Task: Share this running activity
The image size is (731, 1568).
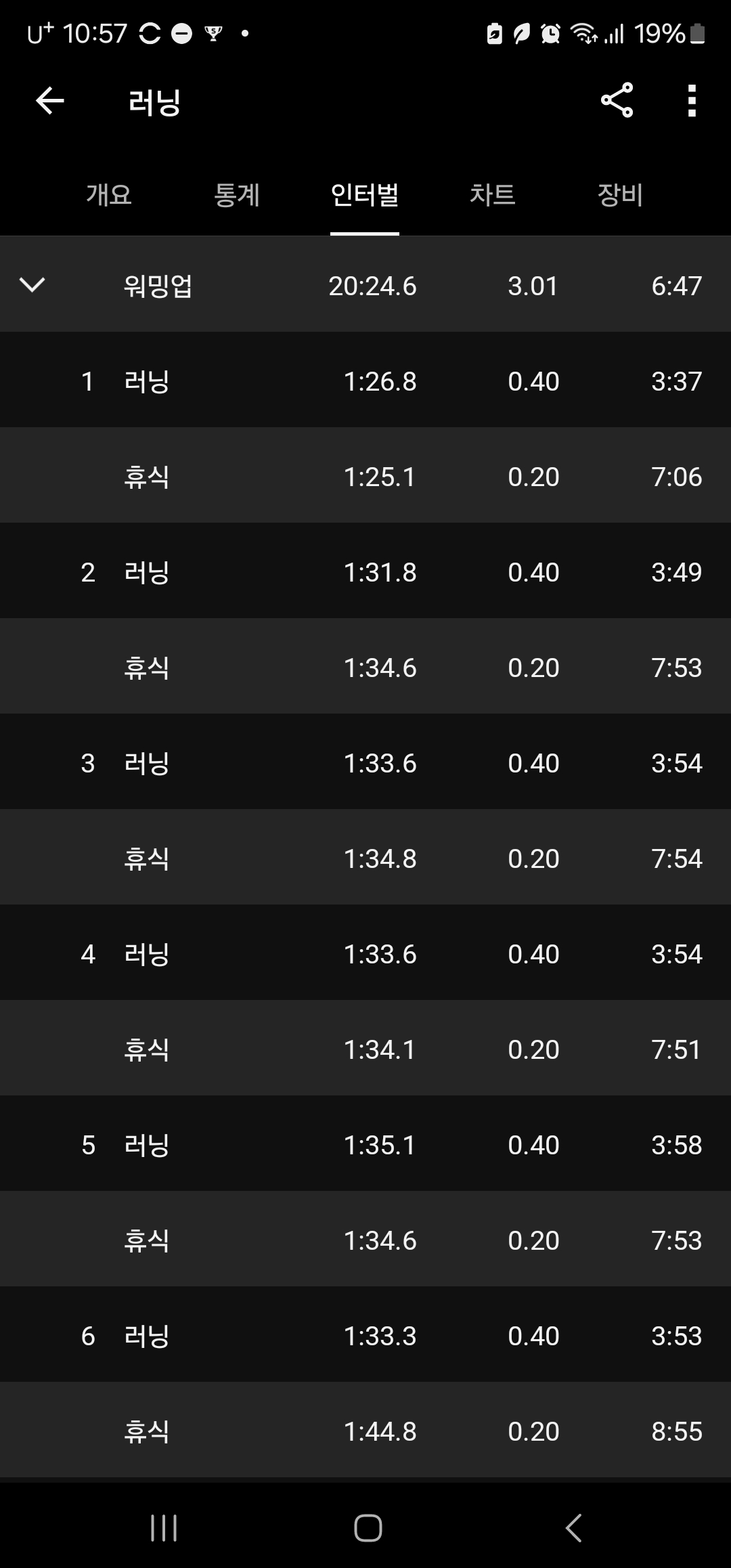Action: pos(617,100)
